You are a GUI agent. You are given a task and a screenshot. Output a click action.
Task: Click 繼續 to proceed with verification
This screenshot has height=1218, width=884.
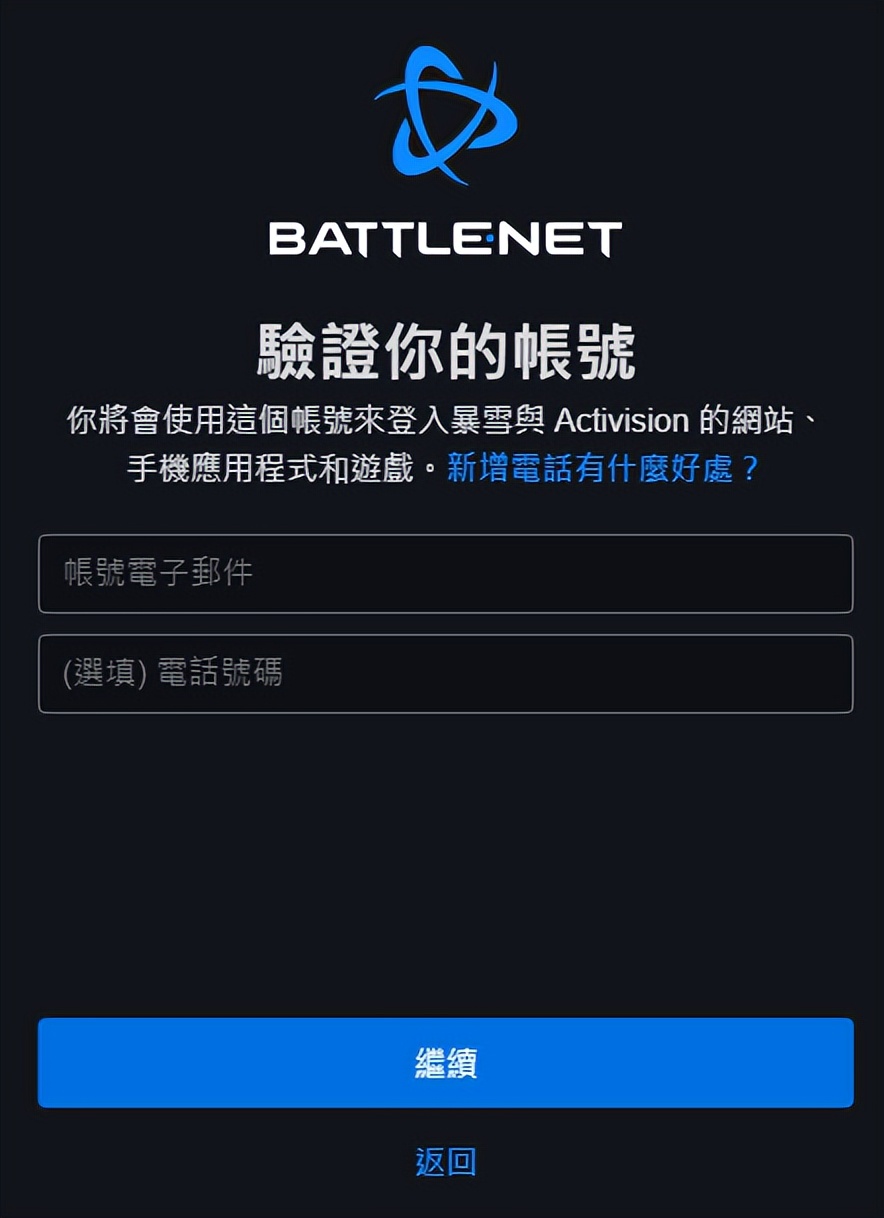pos(443,1064)
